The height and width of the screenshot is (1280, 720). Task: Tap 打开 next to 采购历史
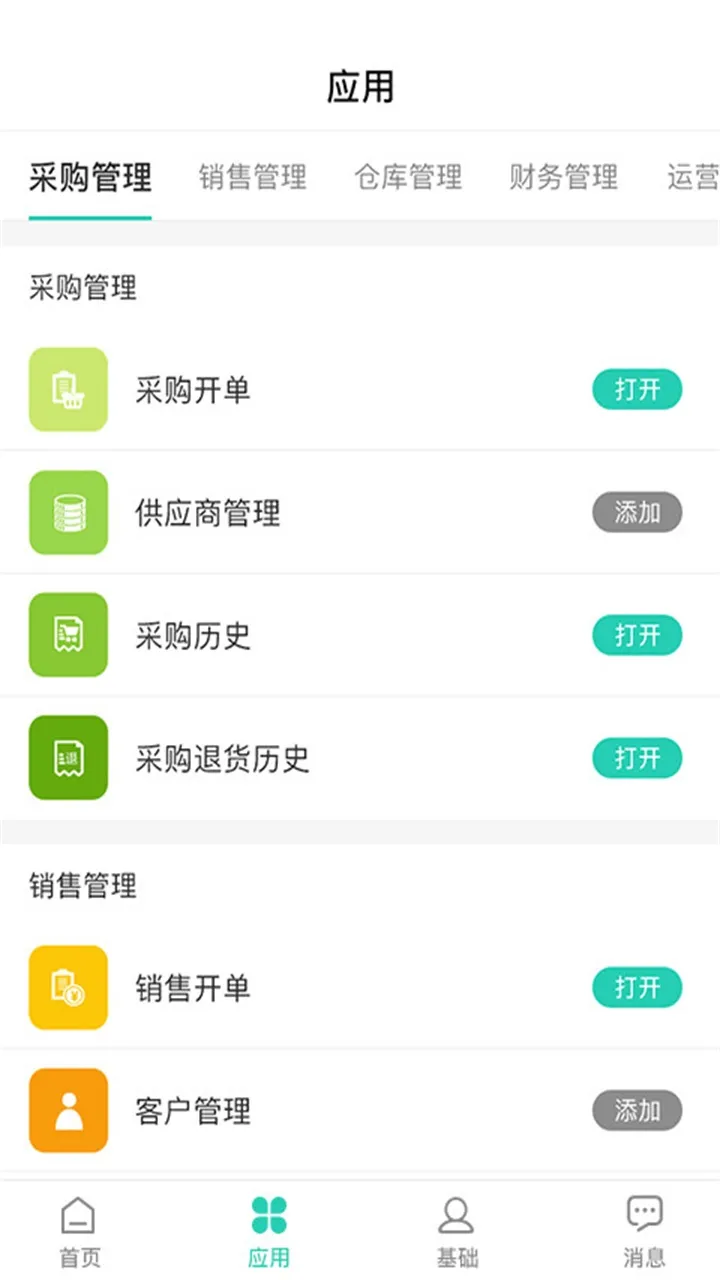pyautogui.click(x=637, y=635)
